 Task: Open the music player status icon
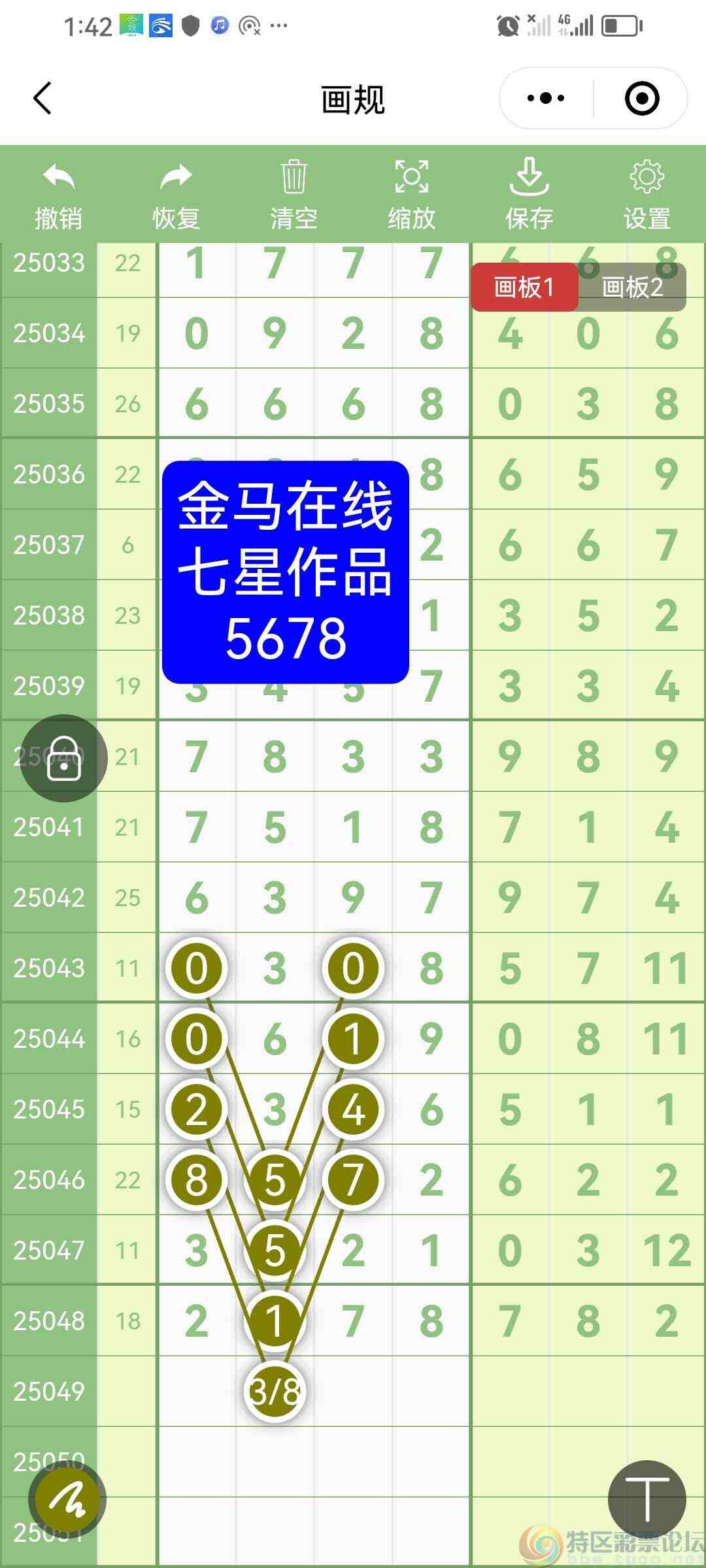218,25
